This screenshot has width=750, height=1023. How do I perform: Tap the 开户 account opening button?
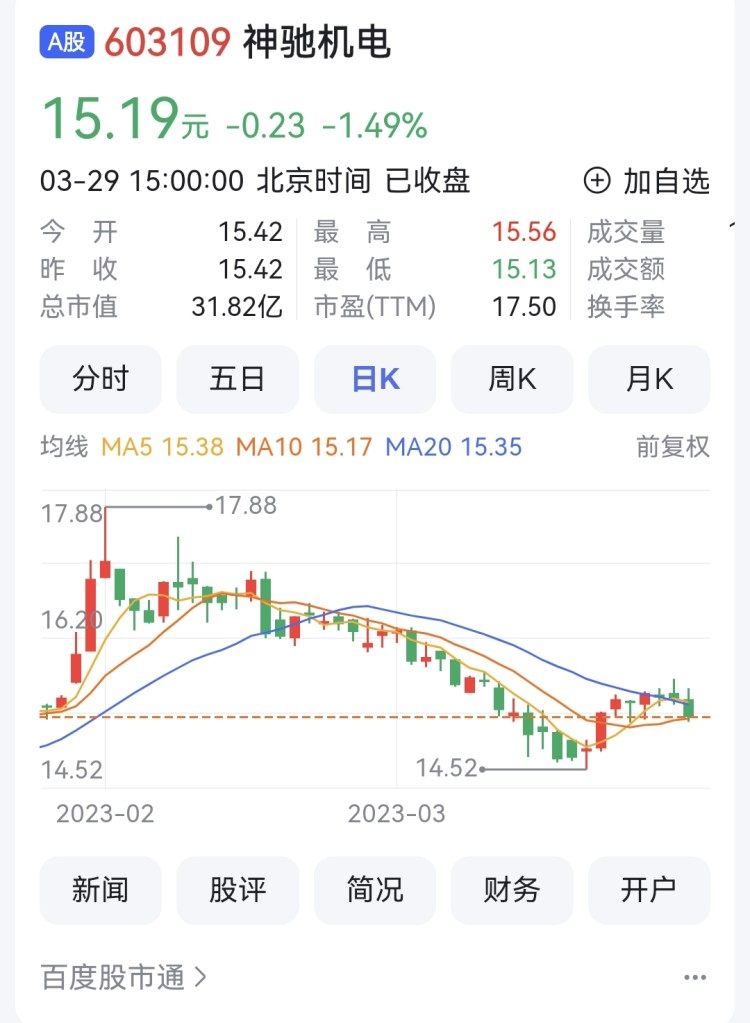pos(649,890)
